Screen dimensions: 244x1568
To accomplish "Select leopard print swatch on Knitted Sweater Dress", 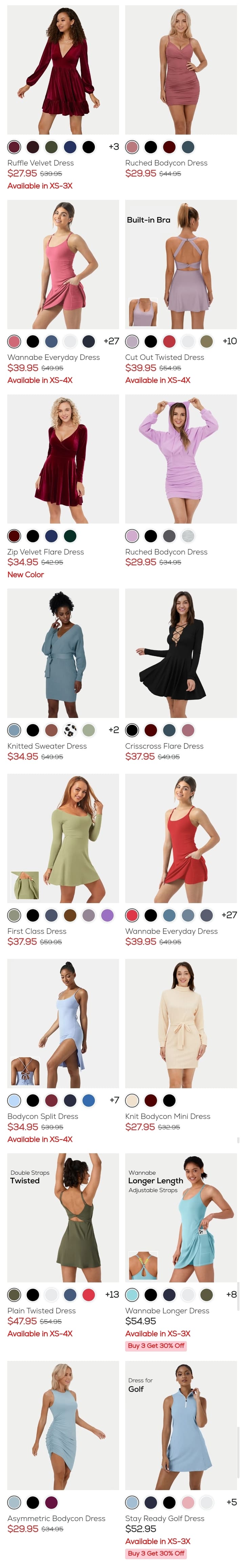I will coord(70,730).
